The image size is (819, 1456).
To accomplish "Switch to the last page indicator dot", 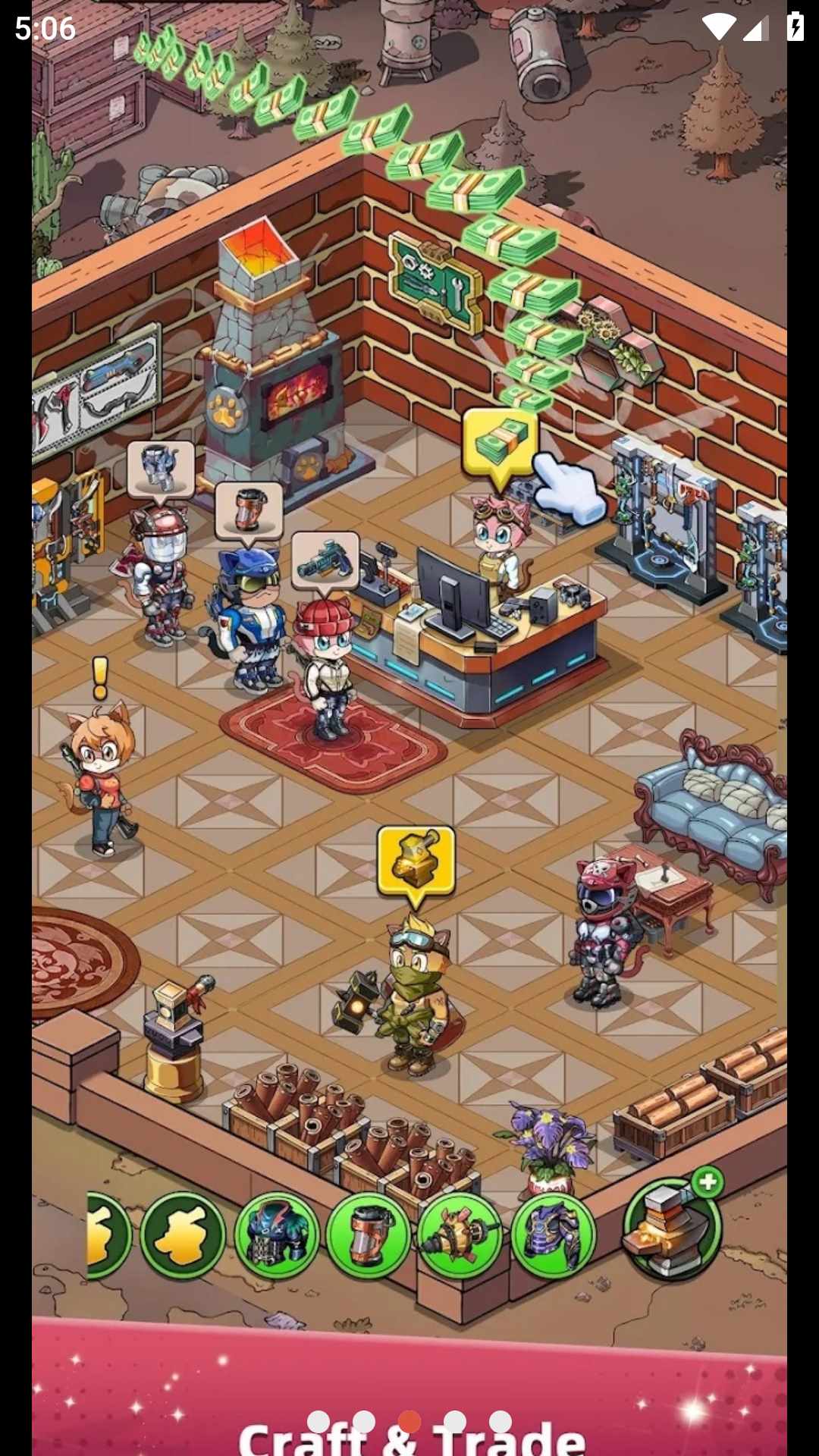I will click(500, 1421).
